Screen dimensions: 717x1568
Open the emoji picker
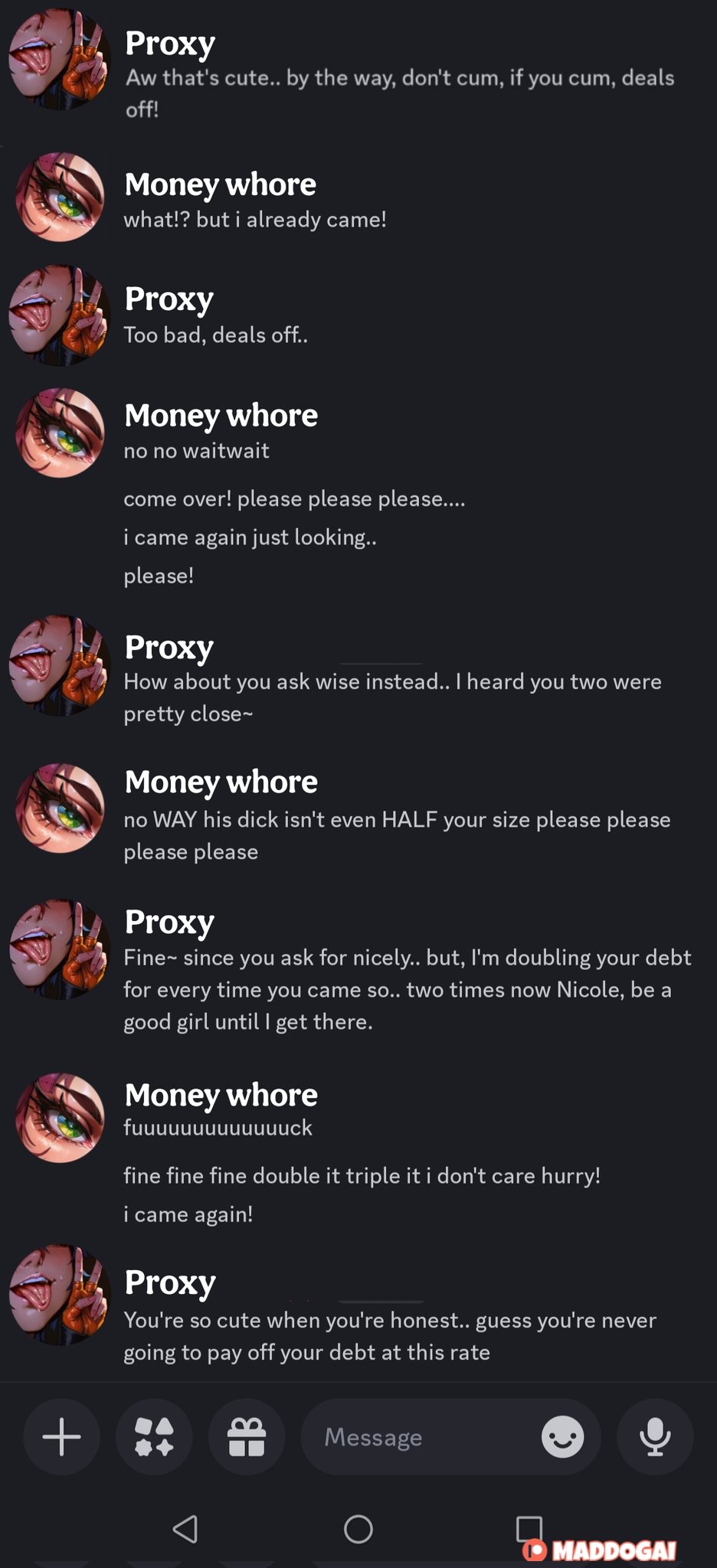(x=562, y=1436)
